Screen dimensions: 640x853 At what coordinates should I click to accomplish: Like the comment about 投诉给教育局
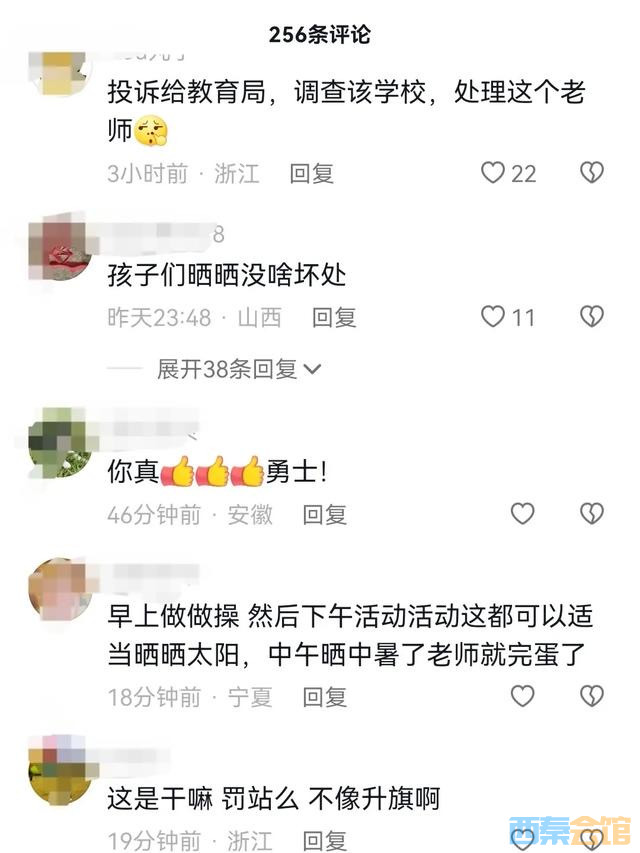tap(493, 173)
